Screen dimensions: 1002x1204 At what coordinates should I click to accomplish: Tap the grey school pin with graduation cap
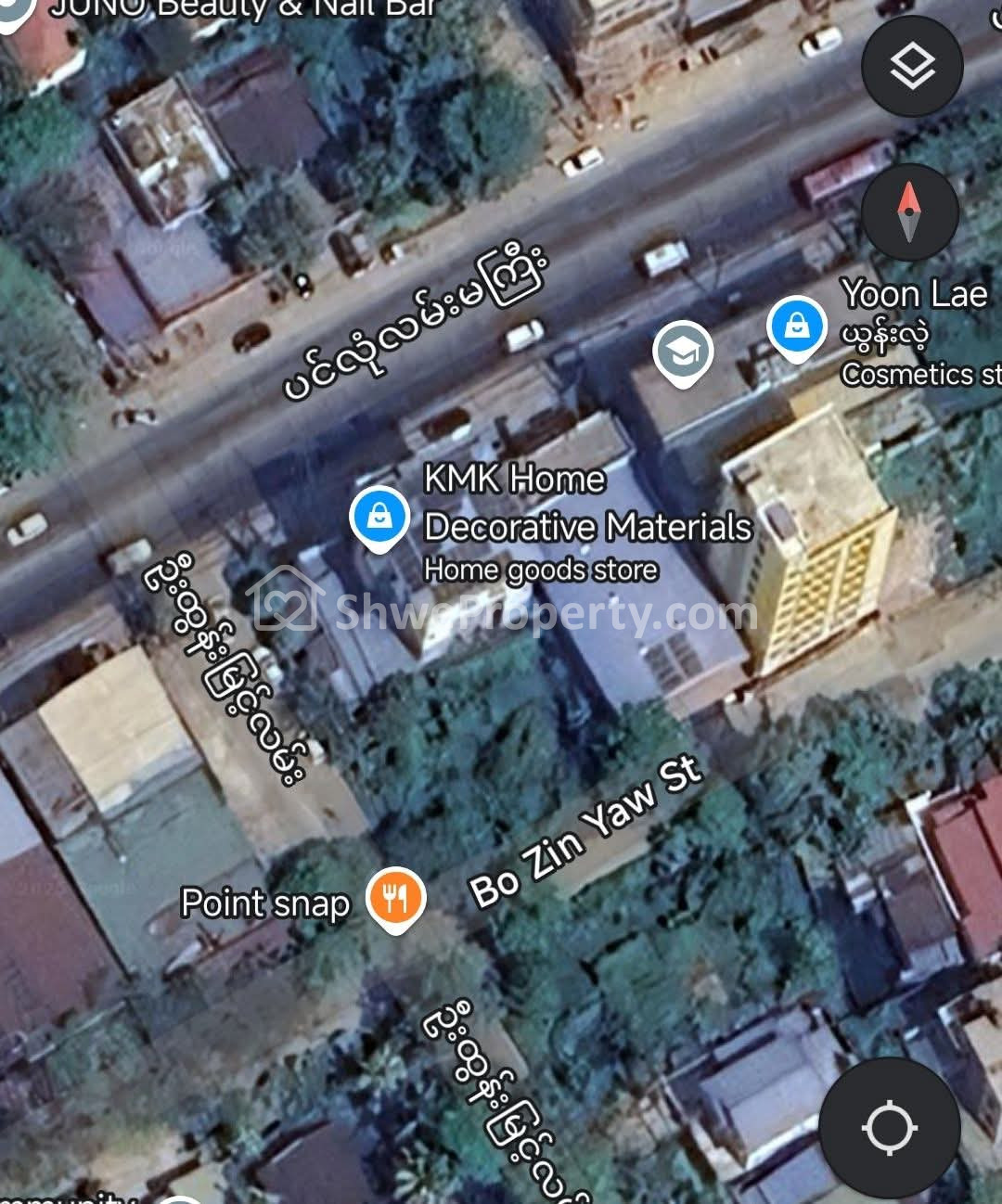[x=682, y=353]
